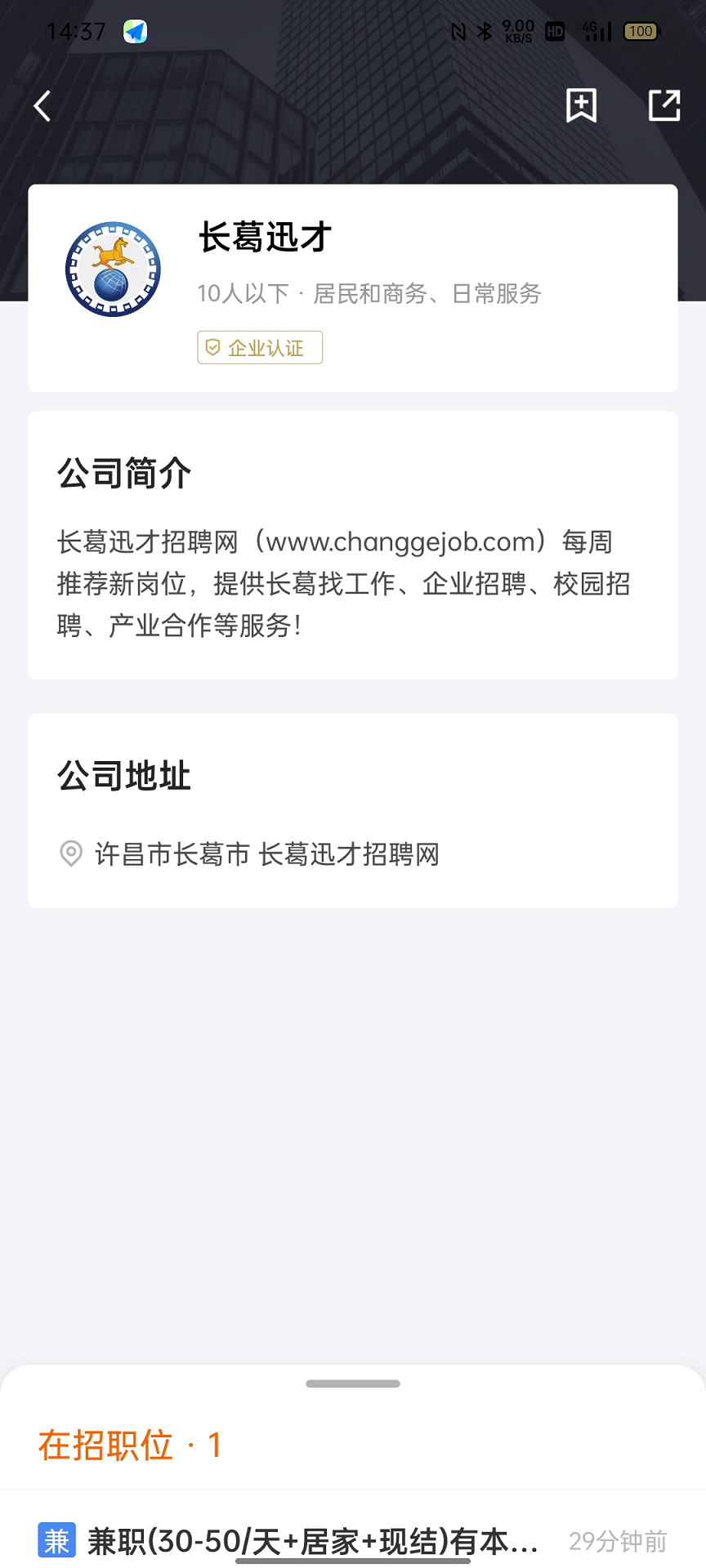Tap the back arrow to exit company page
Image resolution: width=706 pixels, height=1568 pixels.
point(41,106)
